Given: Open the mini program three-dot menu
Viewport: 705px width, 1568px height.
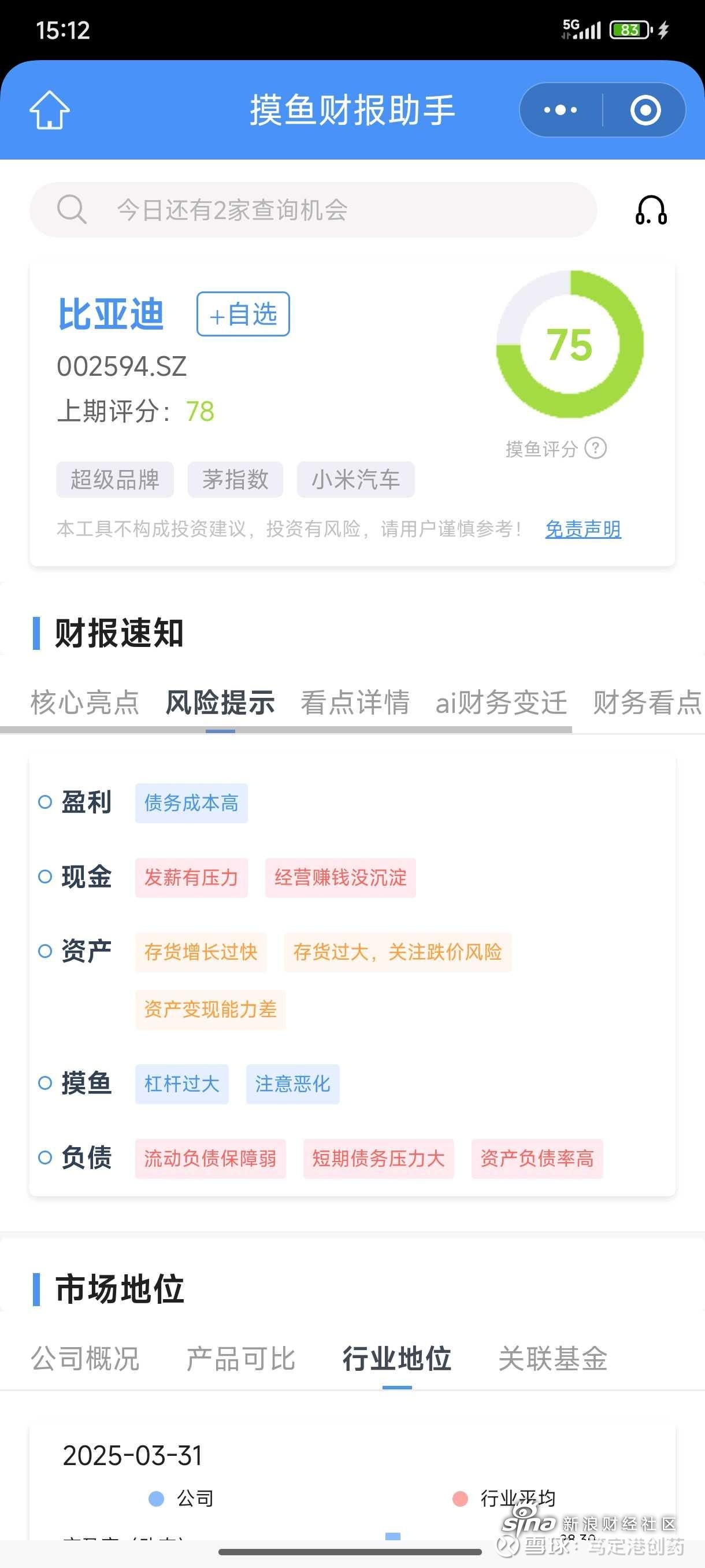Looking at the screenshot, I should coord(560,110).
